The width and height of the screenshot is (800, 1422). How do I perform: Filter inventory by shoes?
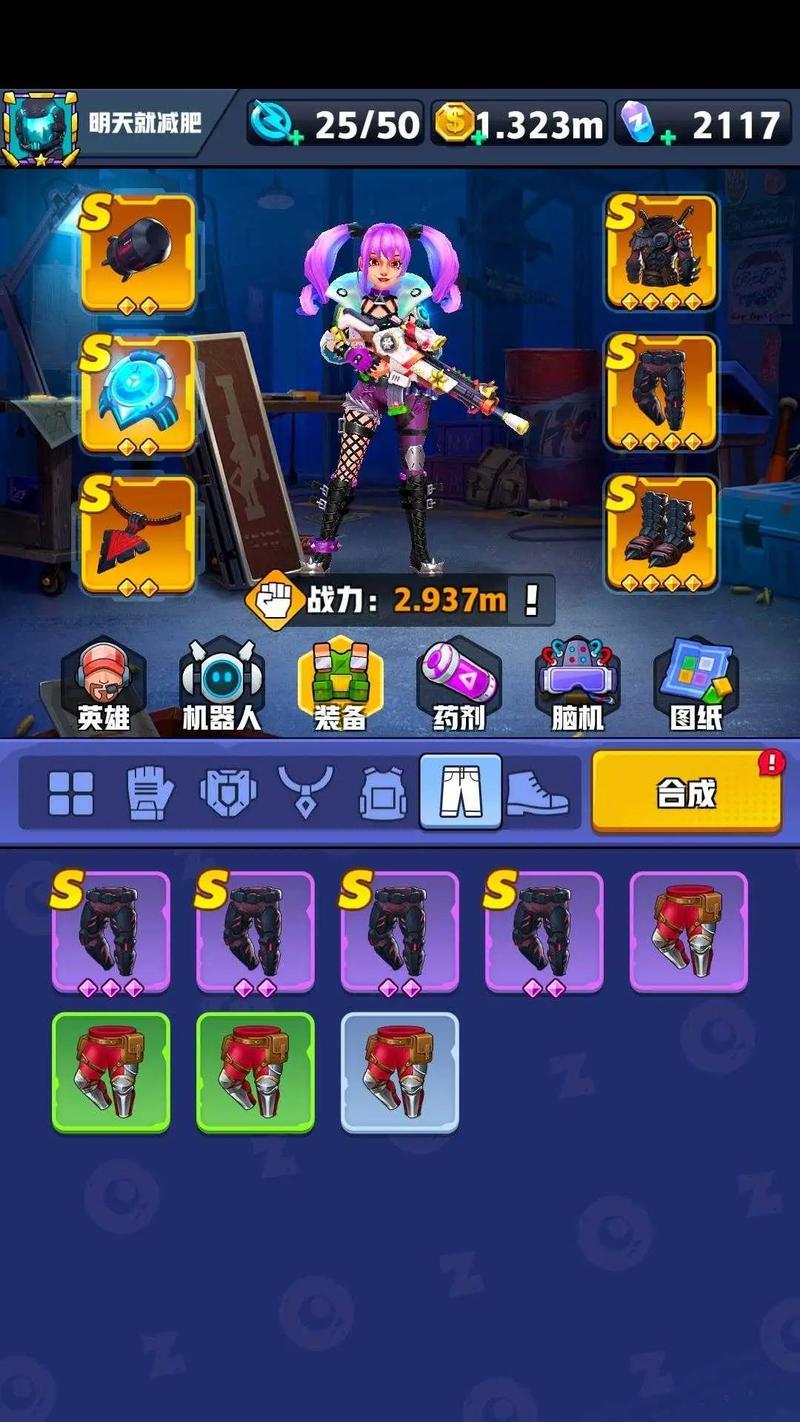coord(537,792)
